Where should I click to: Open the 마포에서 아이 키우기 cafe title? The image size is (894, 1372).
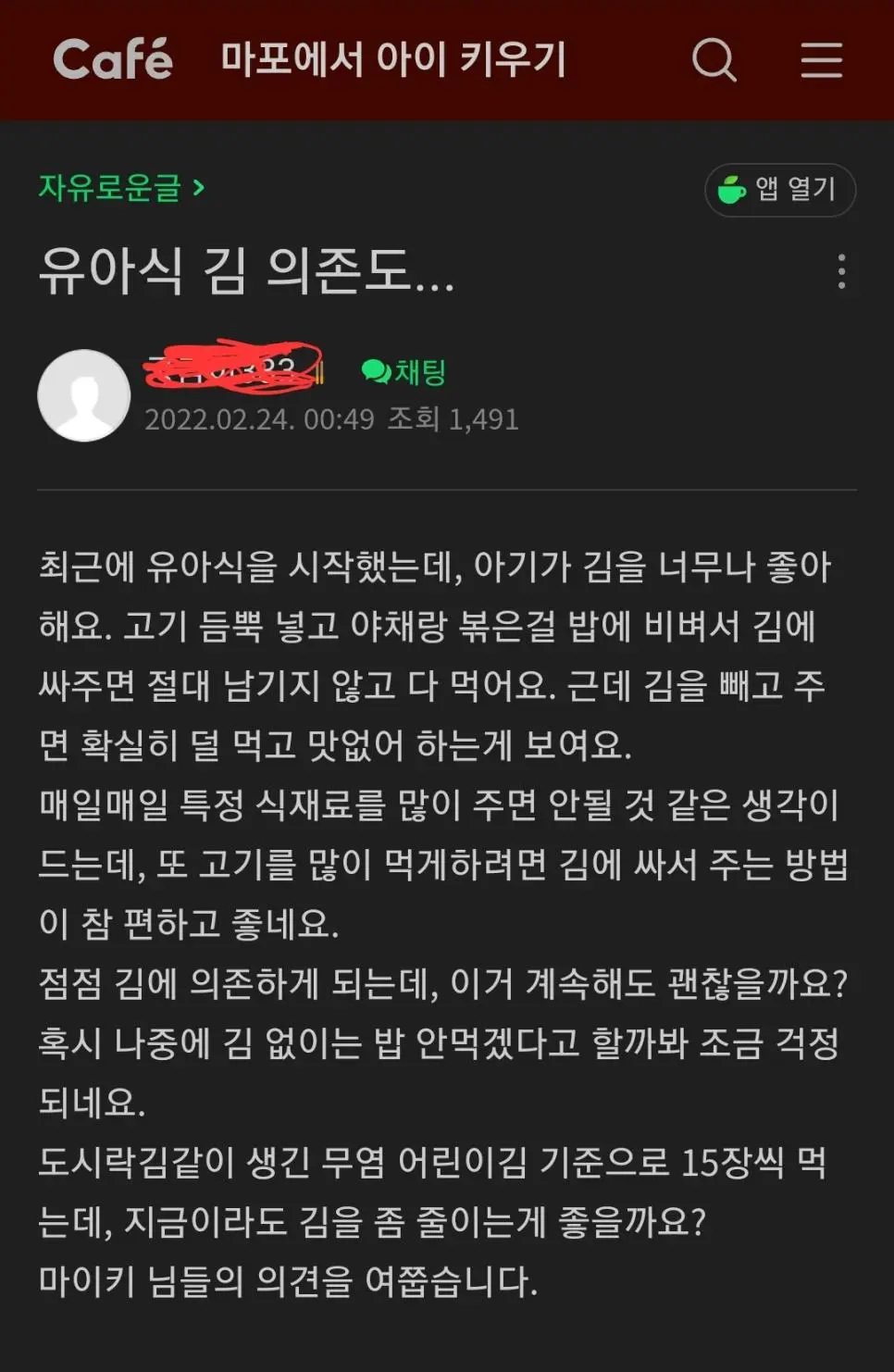(393, 60)
